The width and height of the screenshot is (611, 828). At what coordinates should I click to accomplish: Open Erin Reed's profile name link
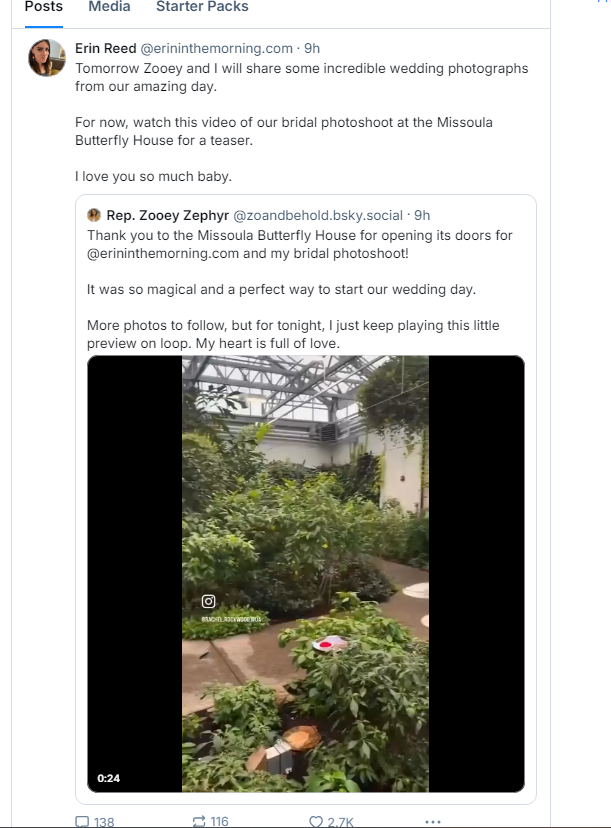(x=105, y=48)
